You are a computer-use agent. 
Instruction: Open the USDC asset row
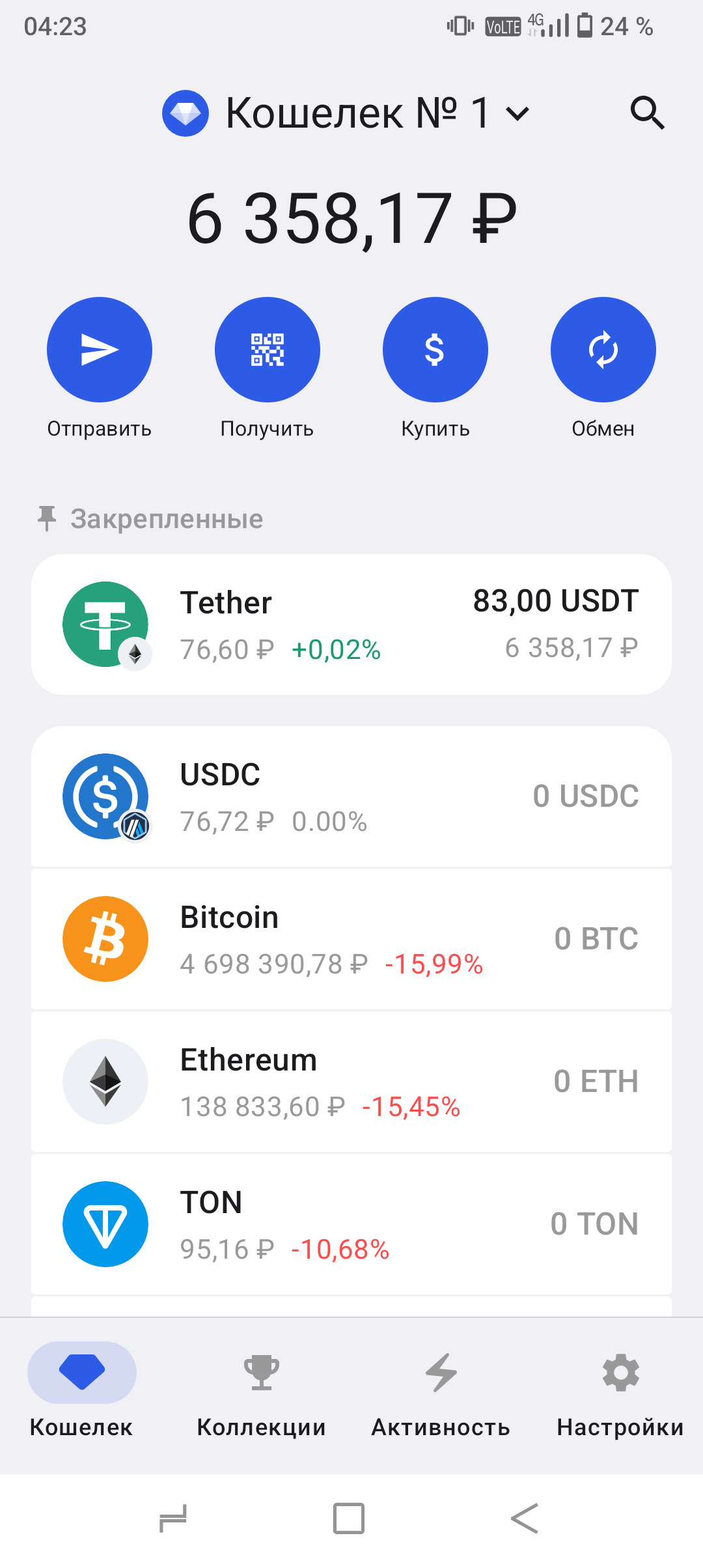[351, 796]
